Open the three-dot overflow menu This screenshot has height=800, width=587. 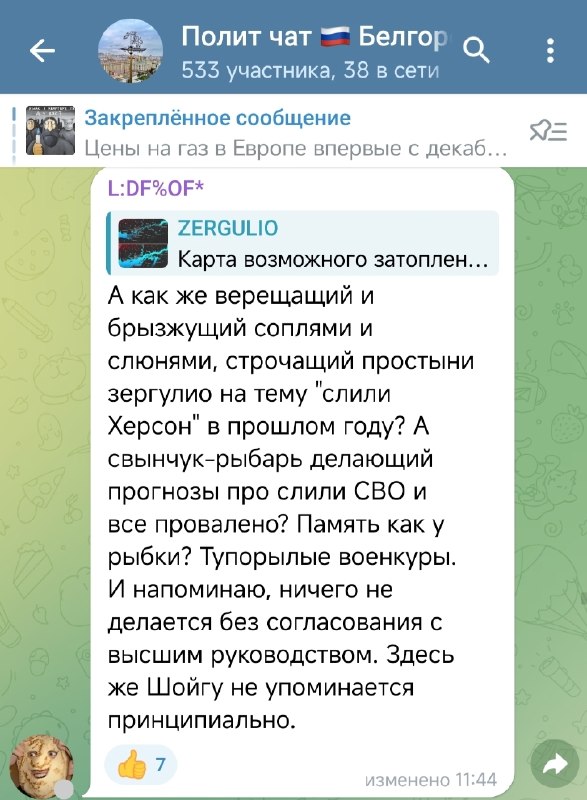pyautogui.click(x=550, y=51)
